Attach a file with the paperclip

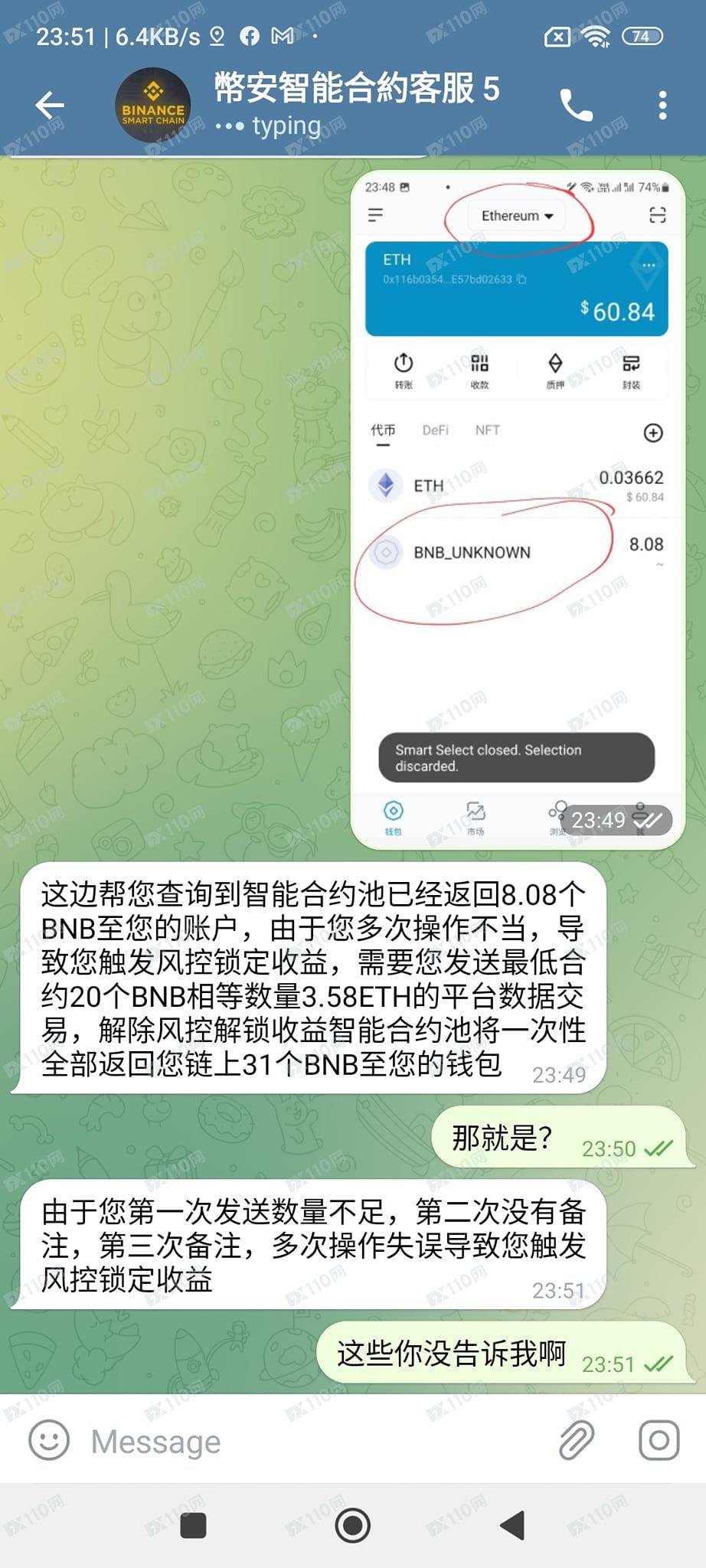[x=576, y=1441]
